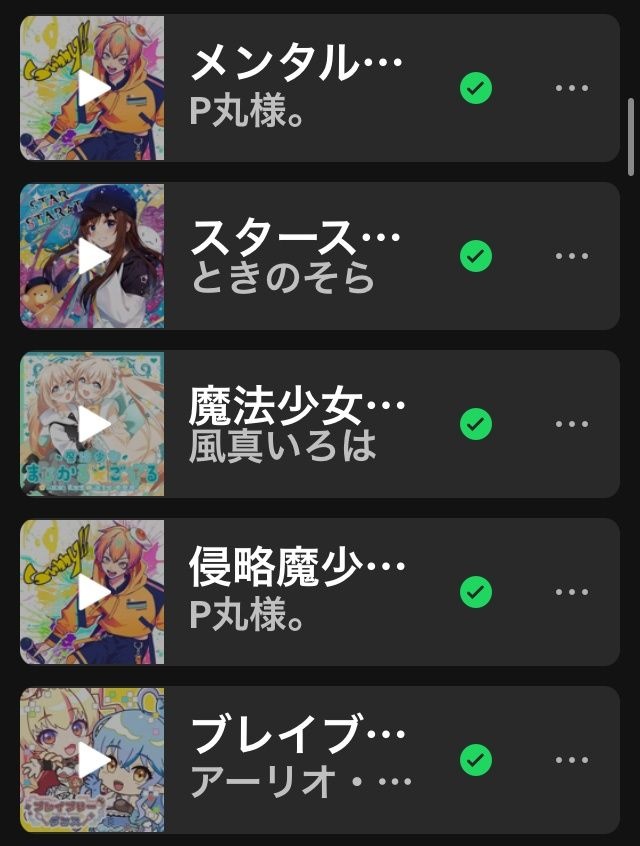Open more options for ブレイブ track

572,760
